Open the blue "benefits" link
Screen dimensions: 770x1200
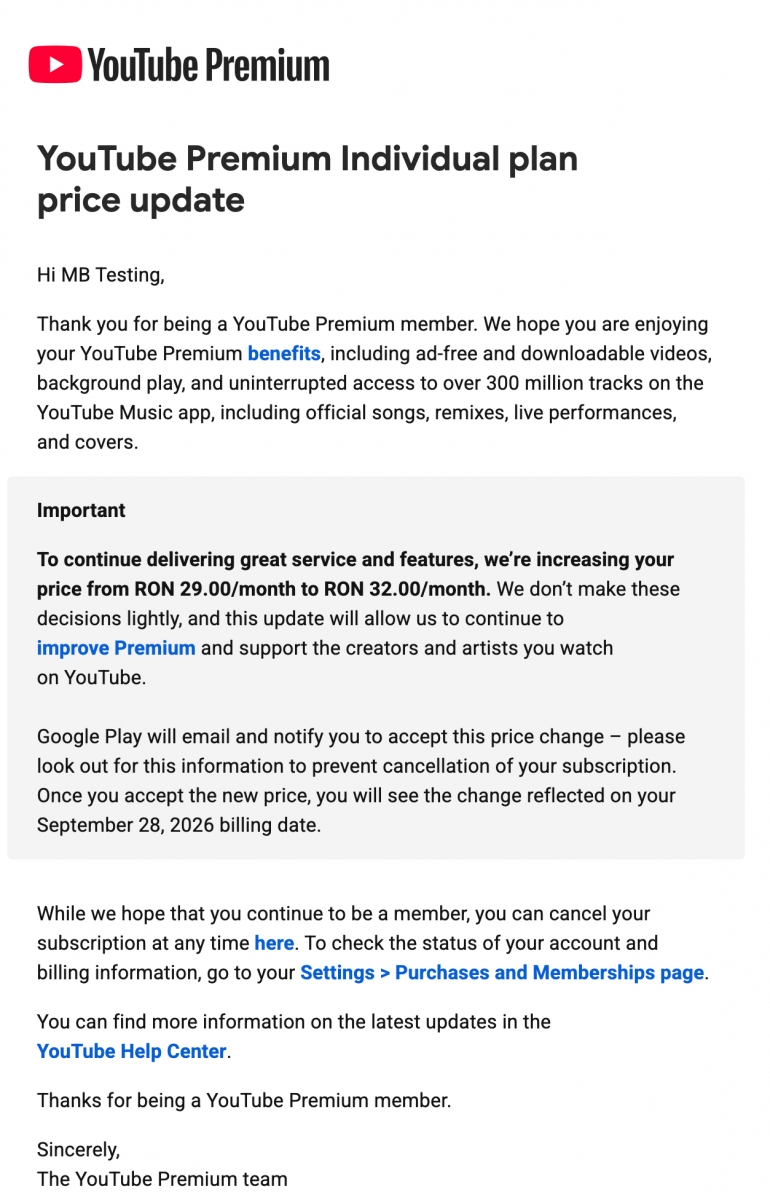284,353
